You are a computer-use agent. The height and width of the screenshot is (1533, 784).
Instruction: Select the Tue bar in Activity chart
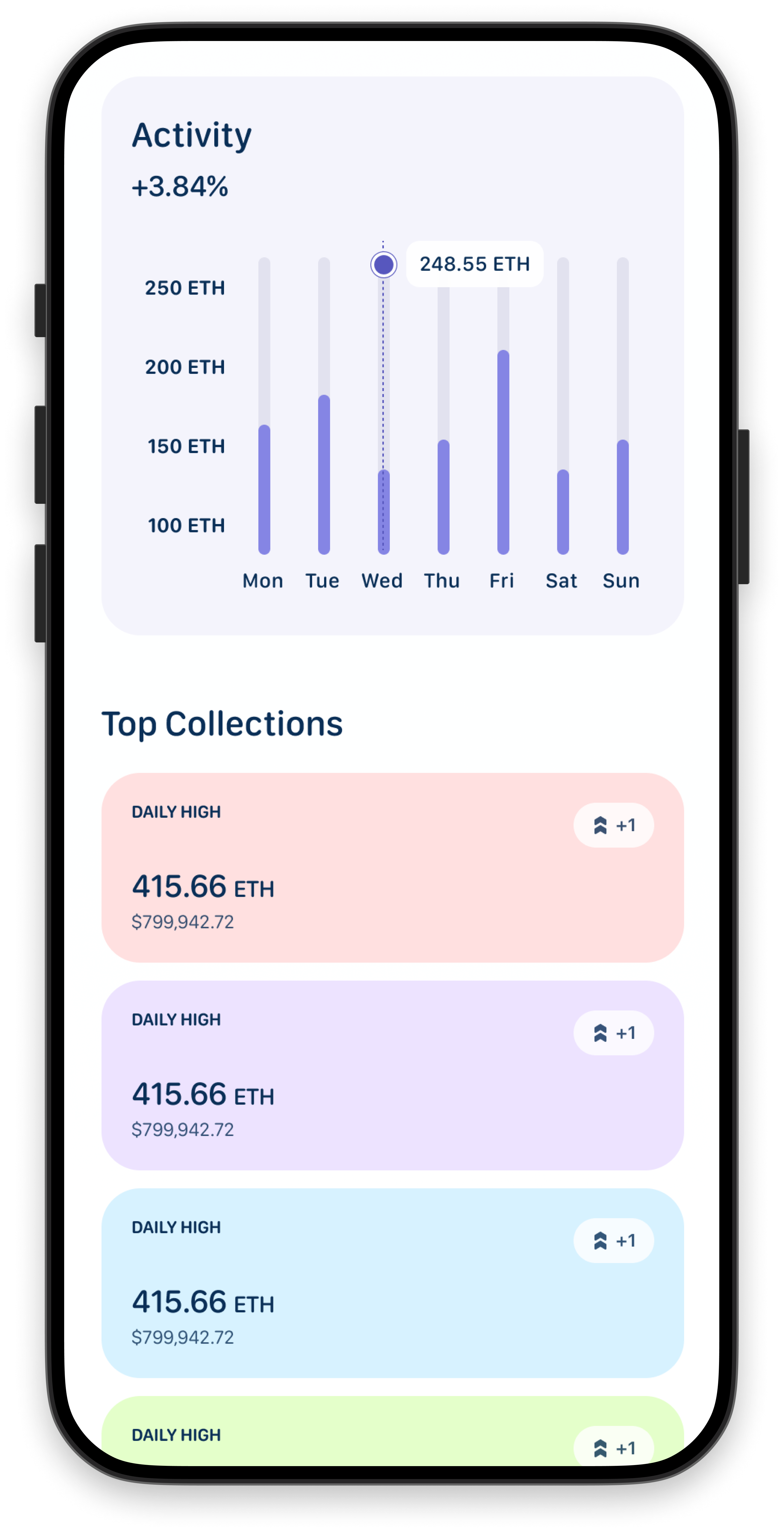[324, 406]
